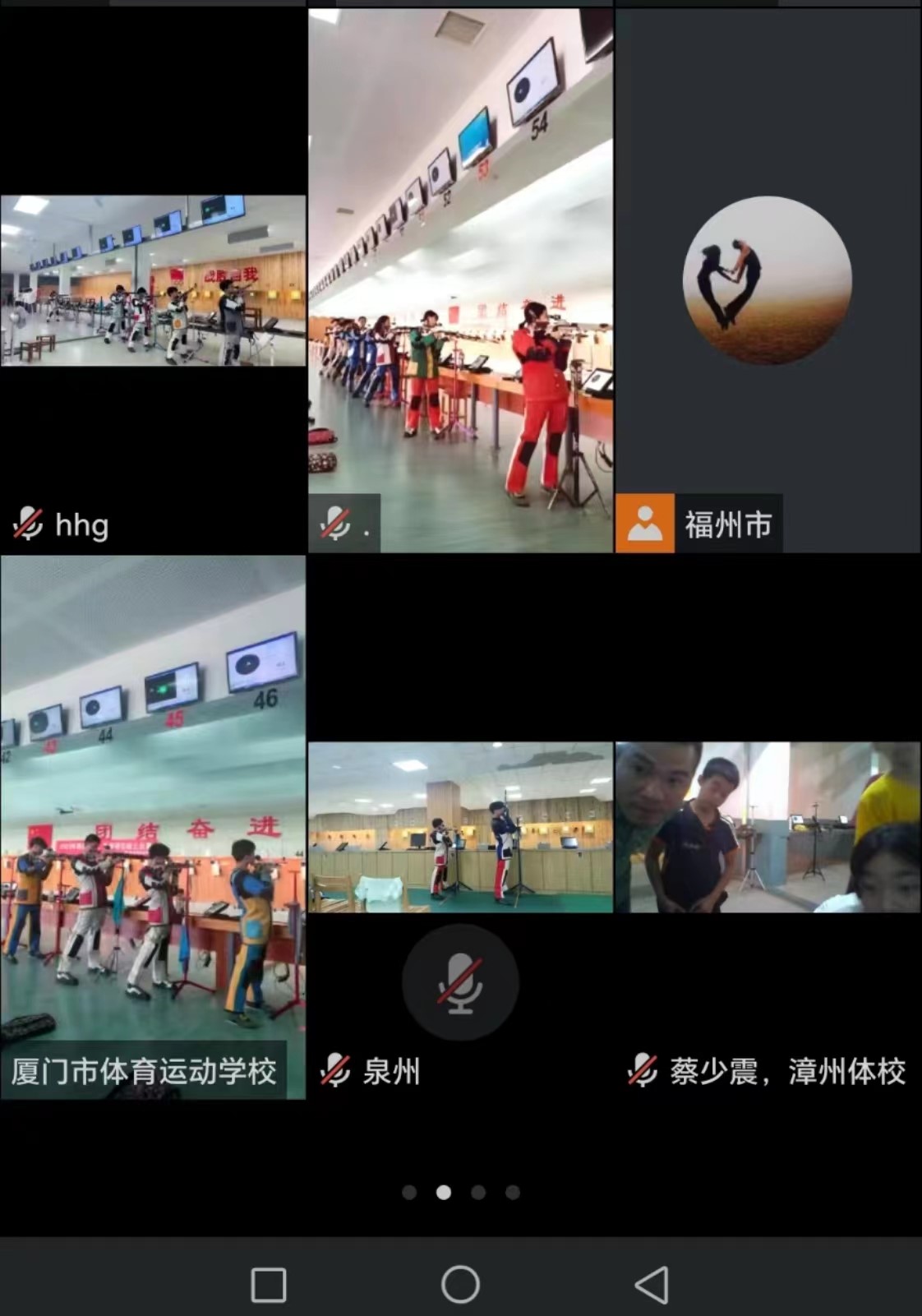Tap the muted microphone button
This screenshot has height=1316, width=922.
(460, 982)
